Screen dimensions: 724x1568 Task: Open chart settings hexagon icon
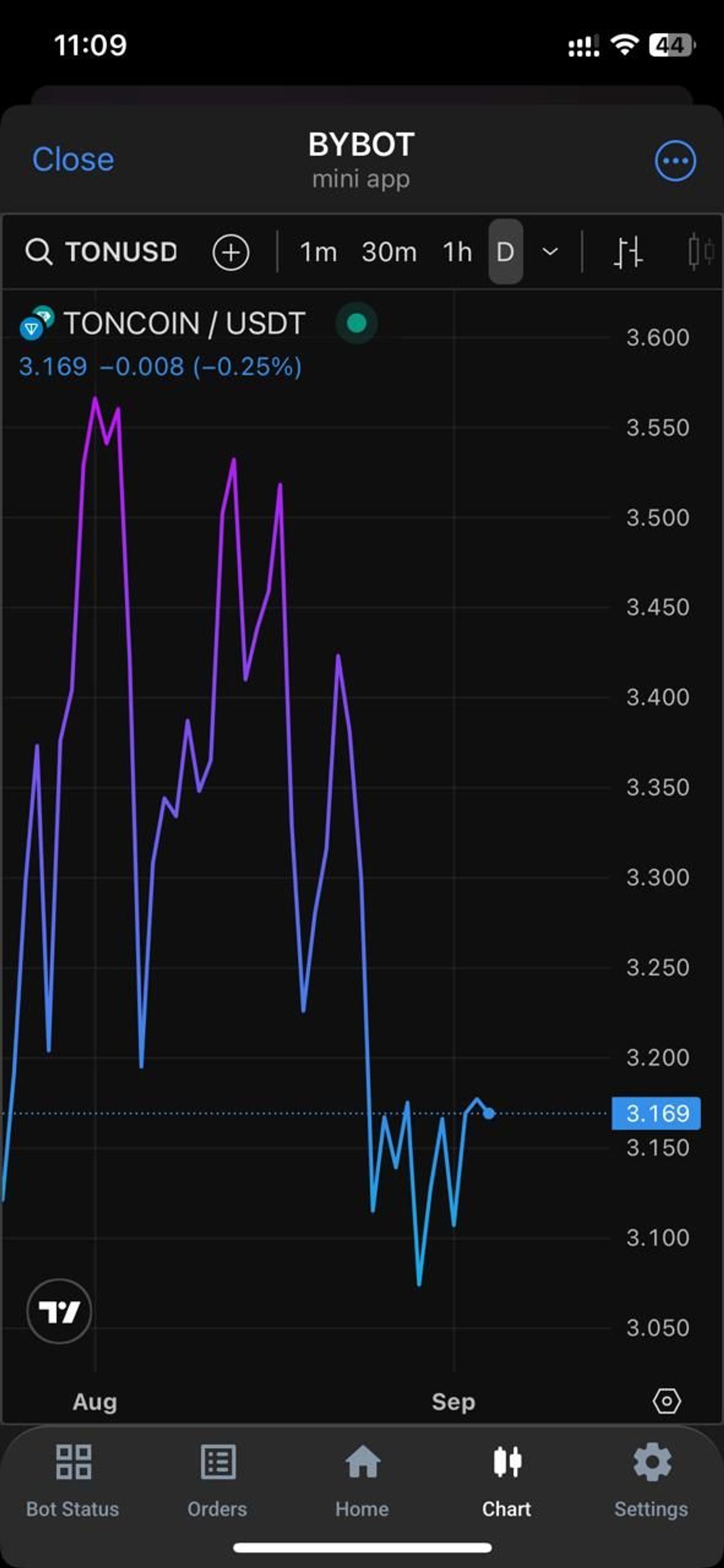tap(666, 1402)
